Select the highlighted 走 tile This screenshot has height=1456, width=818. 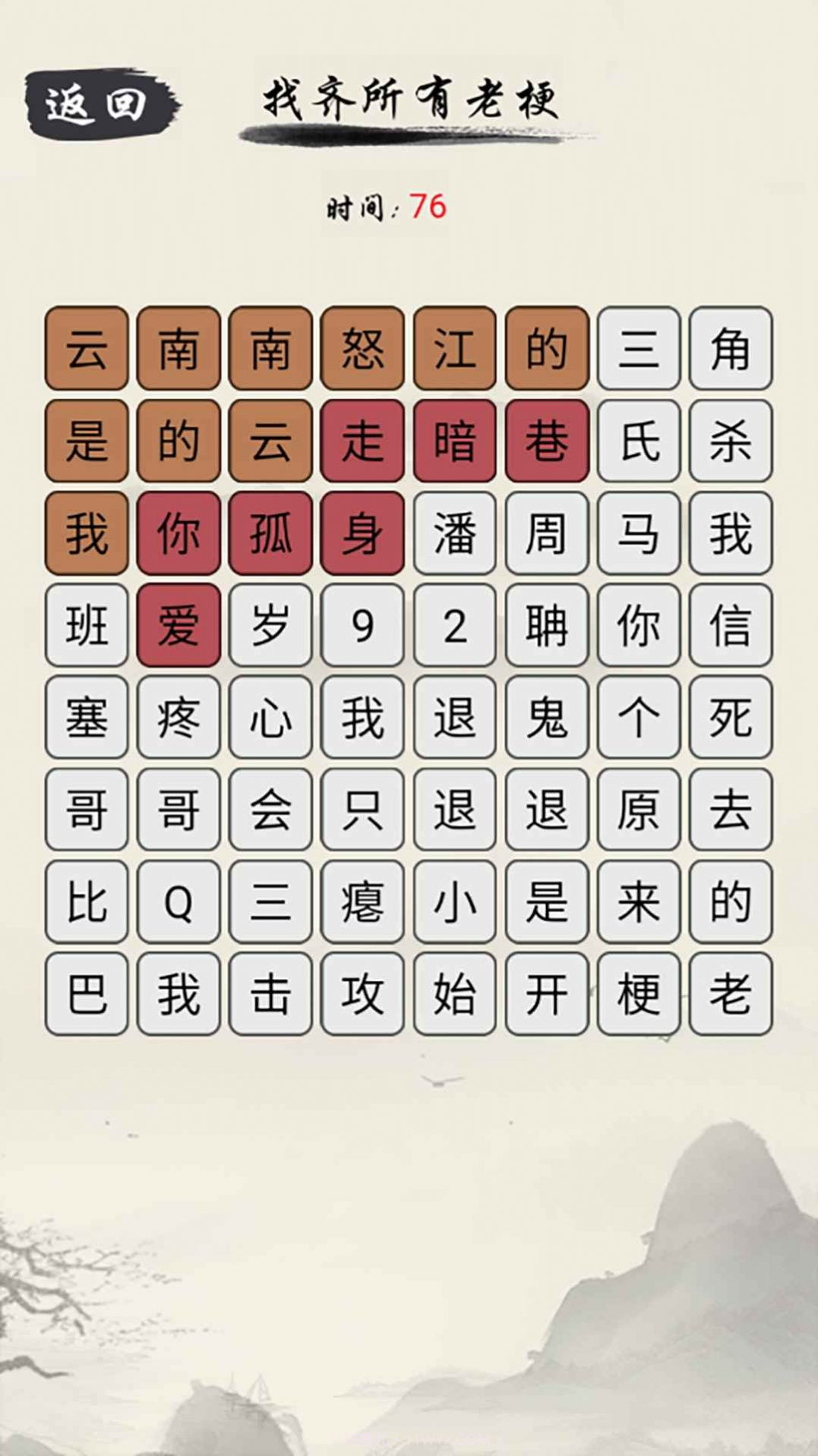click(362, 441)
